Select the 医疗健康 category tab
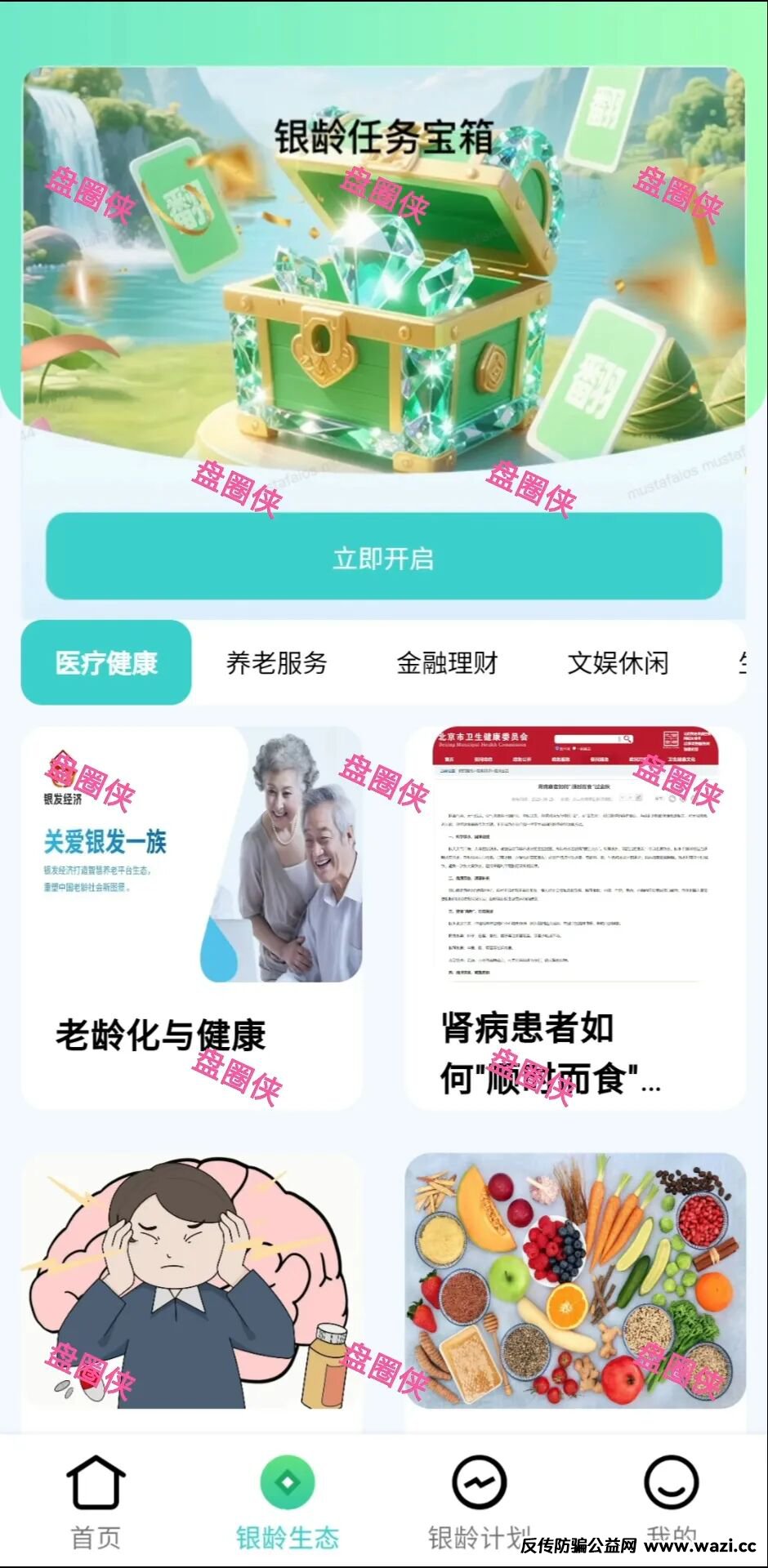 tap(106, 662)
